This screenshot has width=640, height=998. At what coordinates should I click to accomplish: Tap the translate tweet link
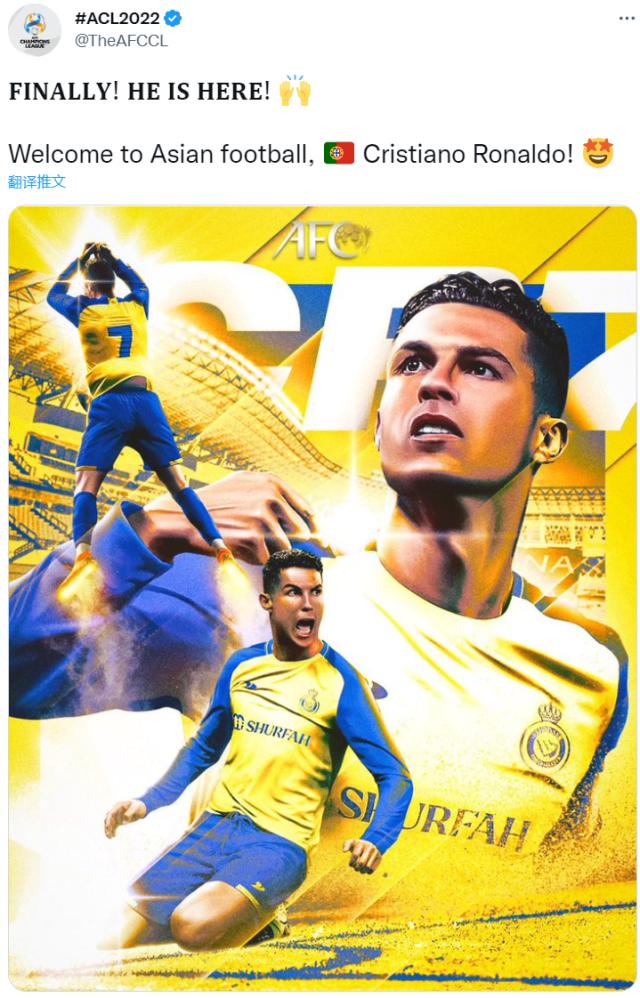point(37,182)
